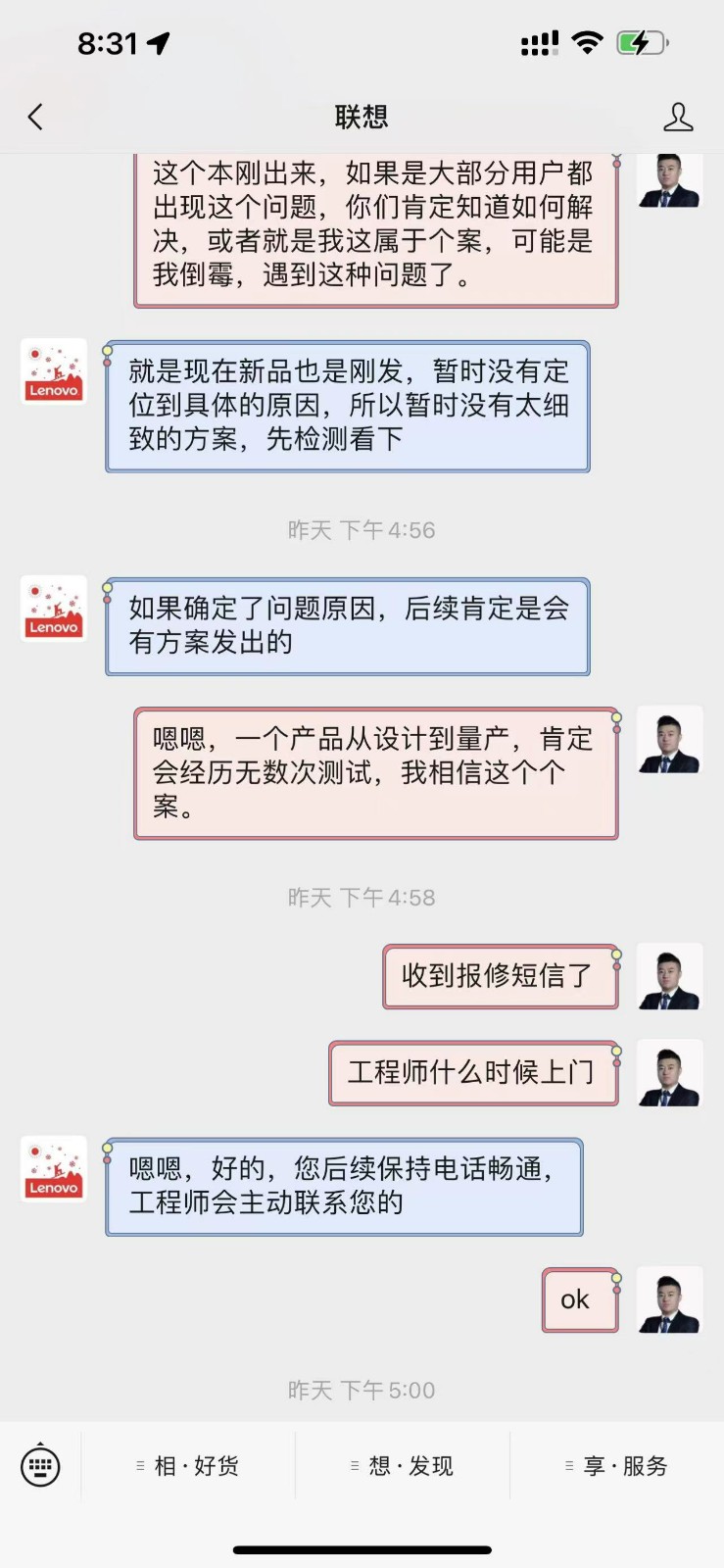Go back from the 联想 chat
This screenshot has height=1568, width=724.
tap(36, 118)
